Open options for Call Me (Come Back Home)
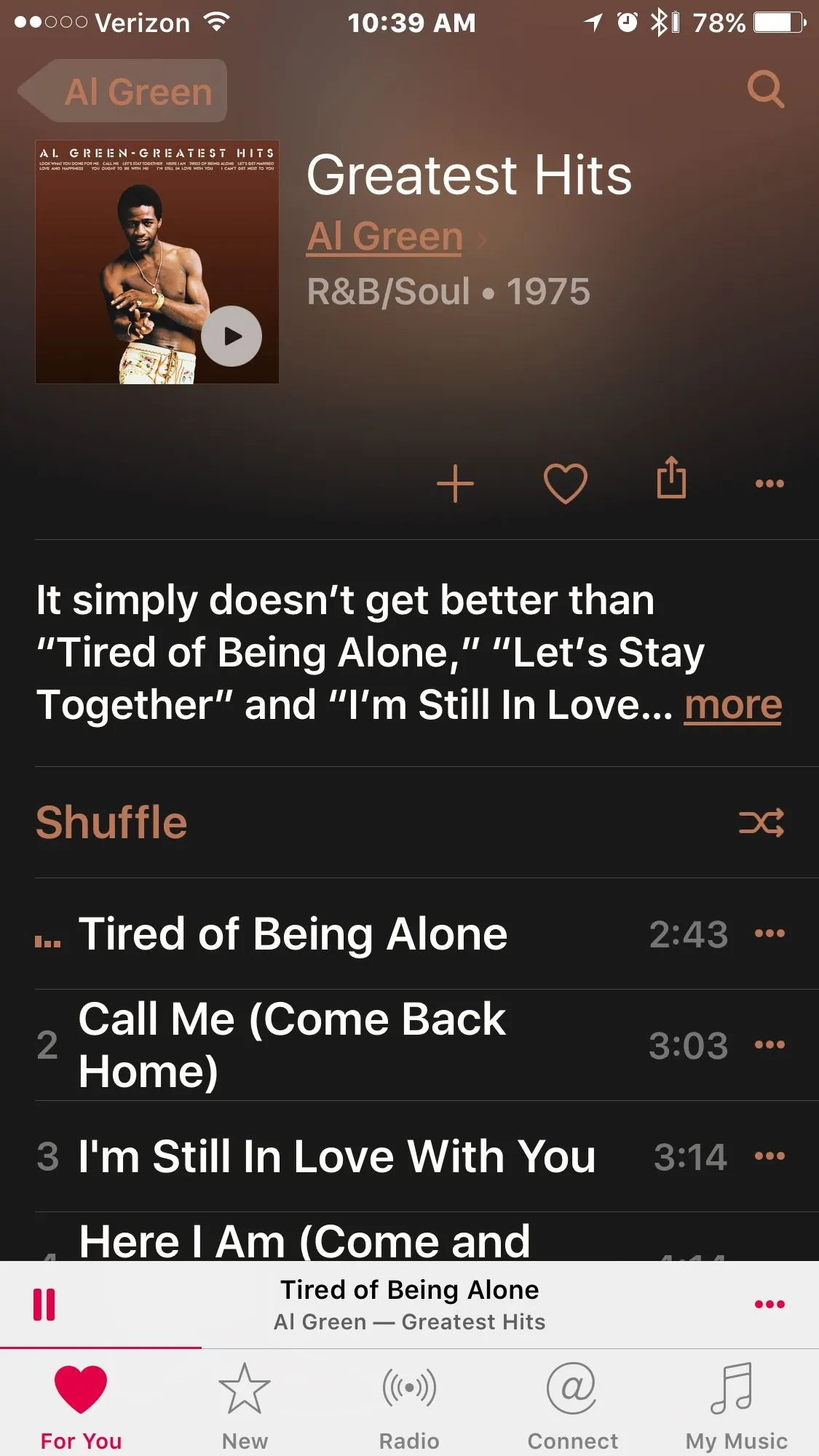Image resolution: width=819 pixels, height=1456 pixels. [769, 1045]
